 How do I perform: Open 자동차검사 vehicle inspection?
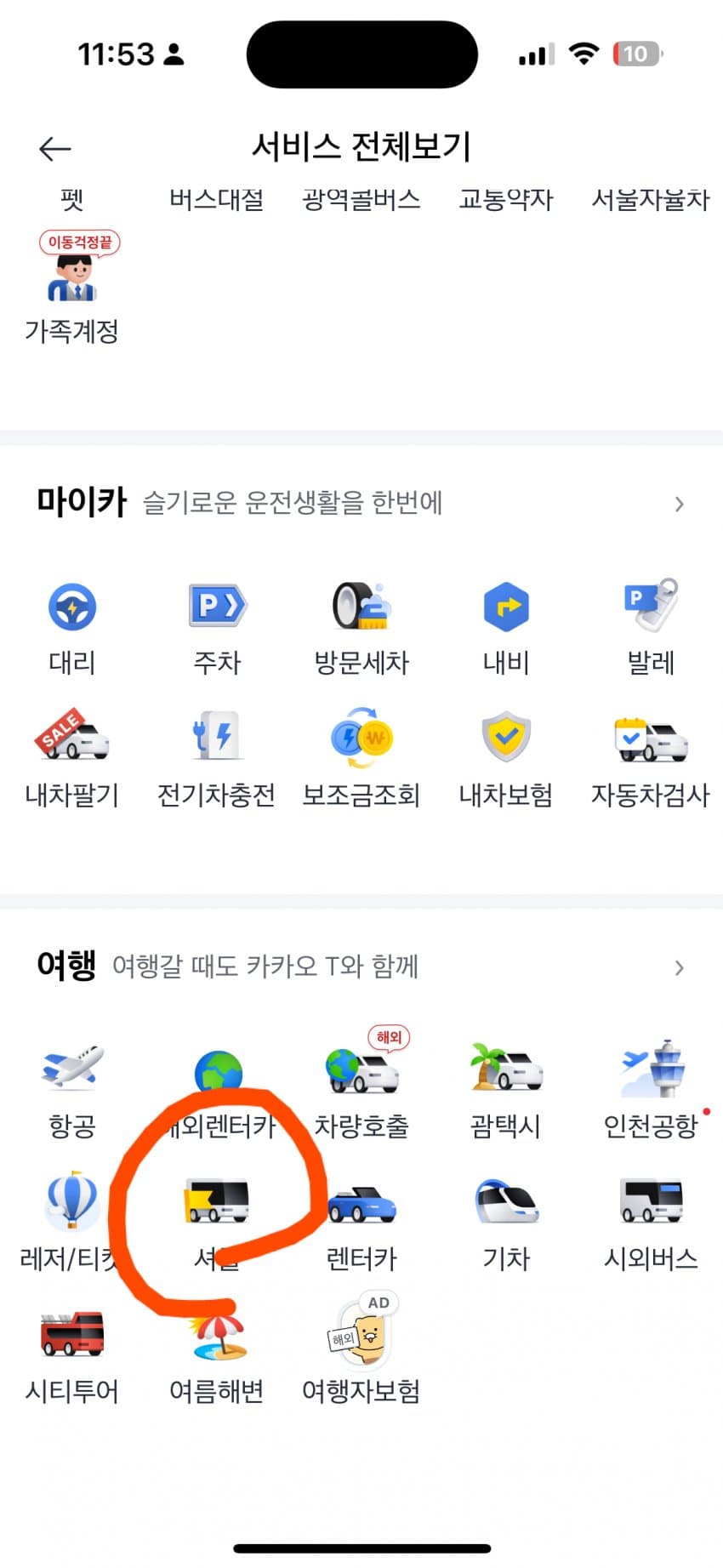tap(651, 759)
